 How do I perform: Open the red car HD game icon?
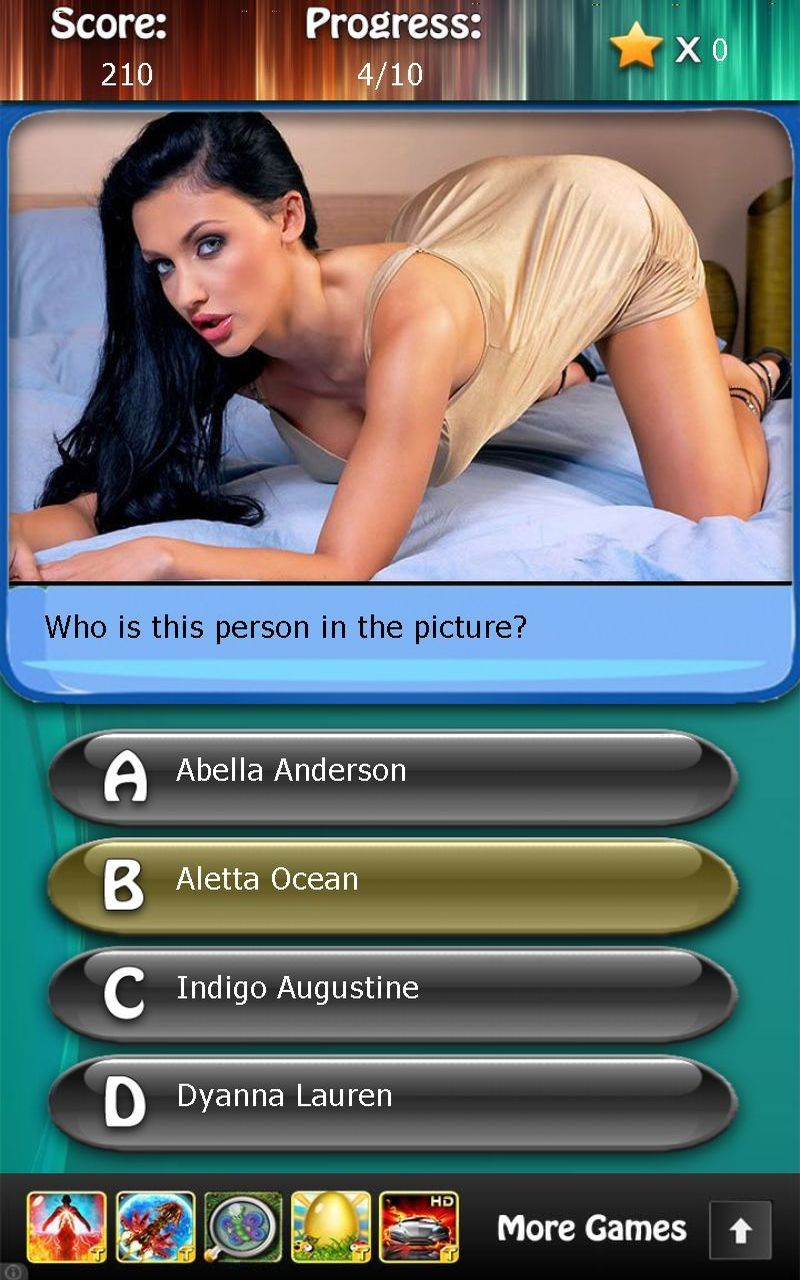(x=419, y=1227)
